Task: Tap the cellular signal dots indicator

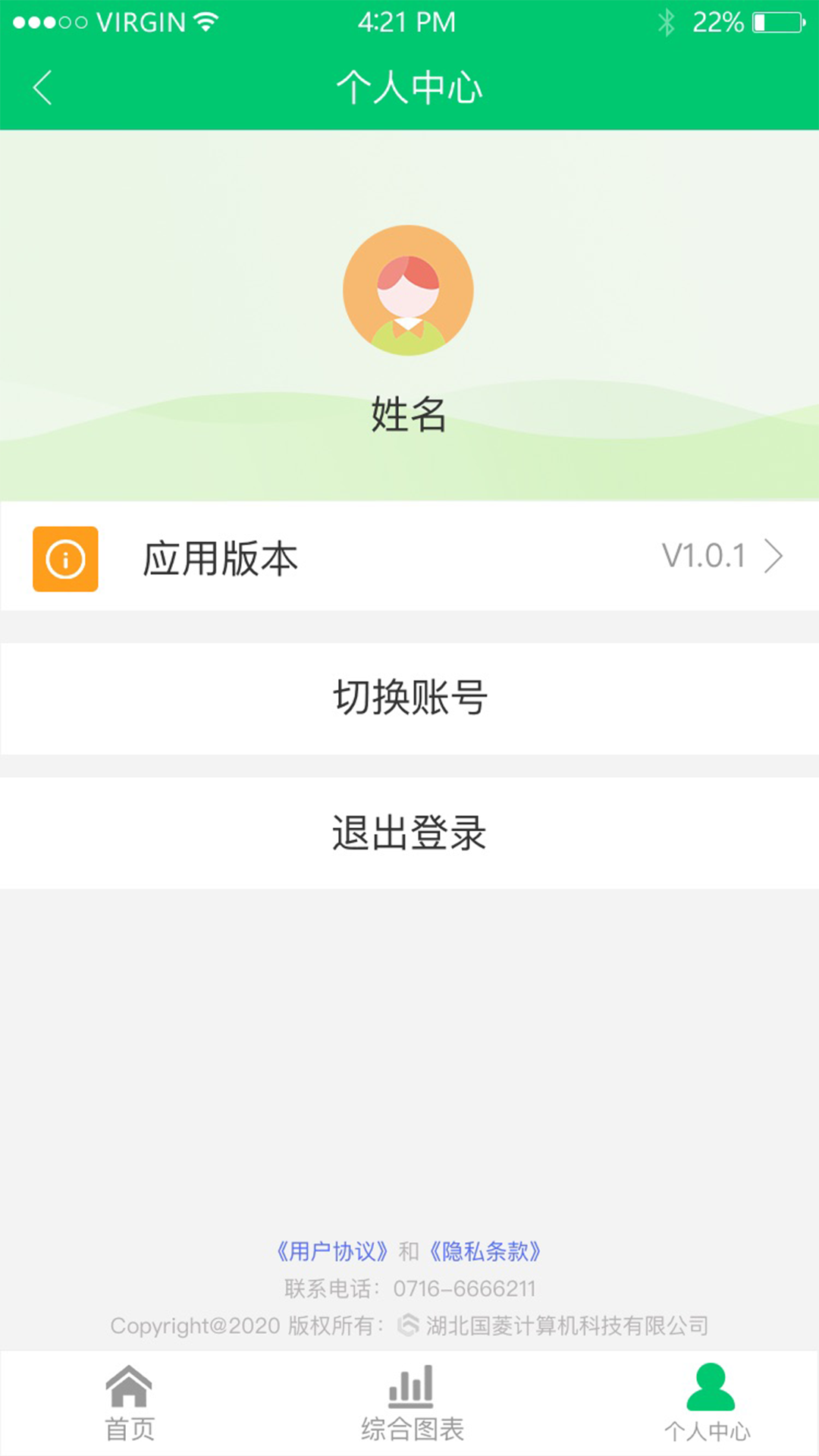Action: pyautogui.click(x=45, y=21)
